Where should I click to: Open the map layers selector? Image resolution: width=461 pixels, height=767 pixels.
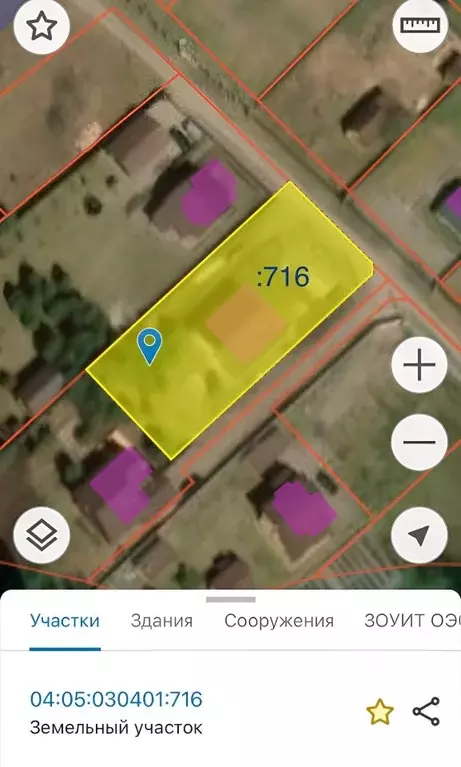click(42, 535)
